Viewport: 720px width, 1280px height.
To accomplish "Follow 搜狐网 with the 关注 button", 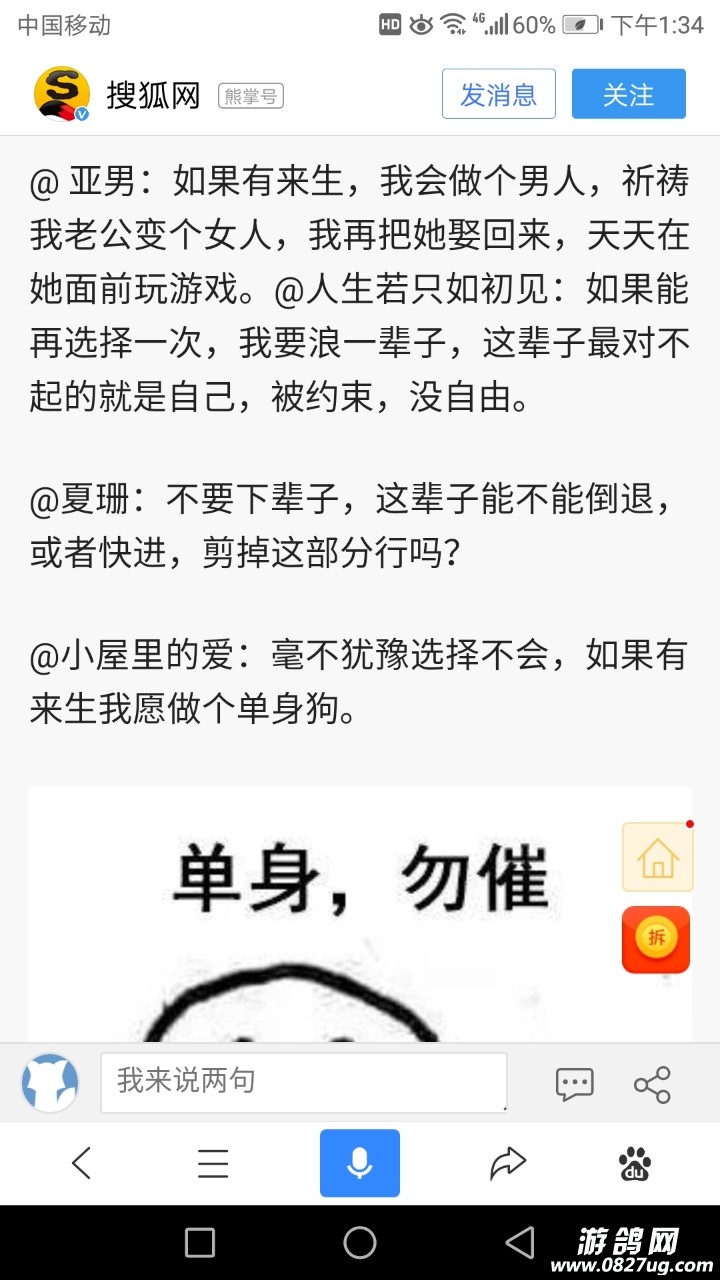I will point(628,95).
